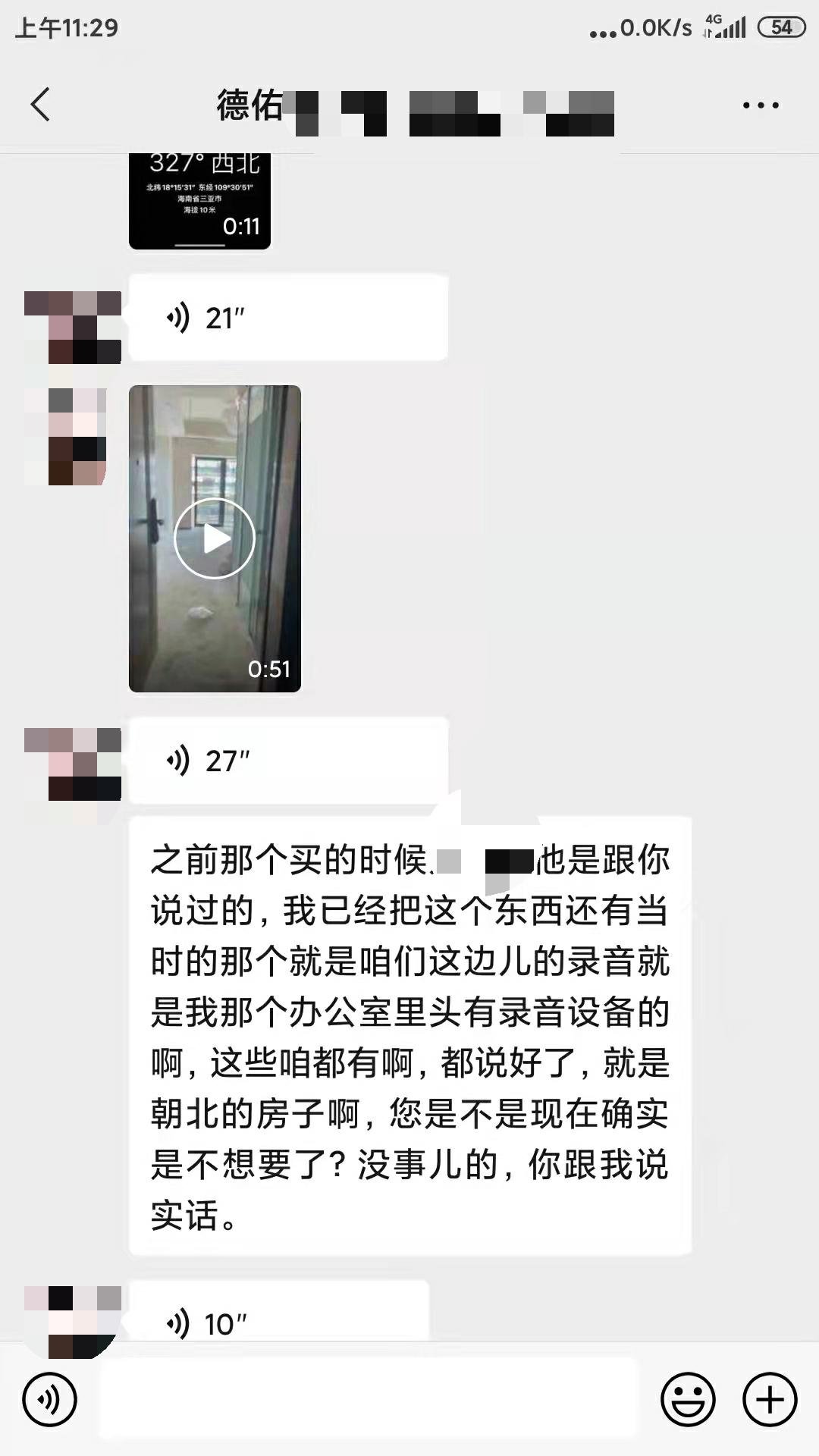Play the 0:51 room video

(215, 538)
